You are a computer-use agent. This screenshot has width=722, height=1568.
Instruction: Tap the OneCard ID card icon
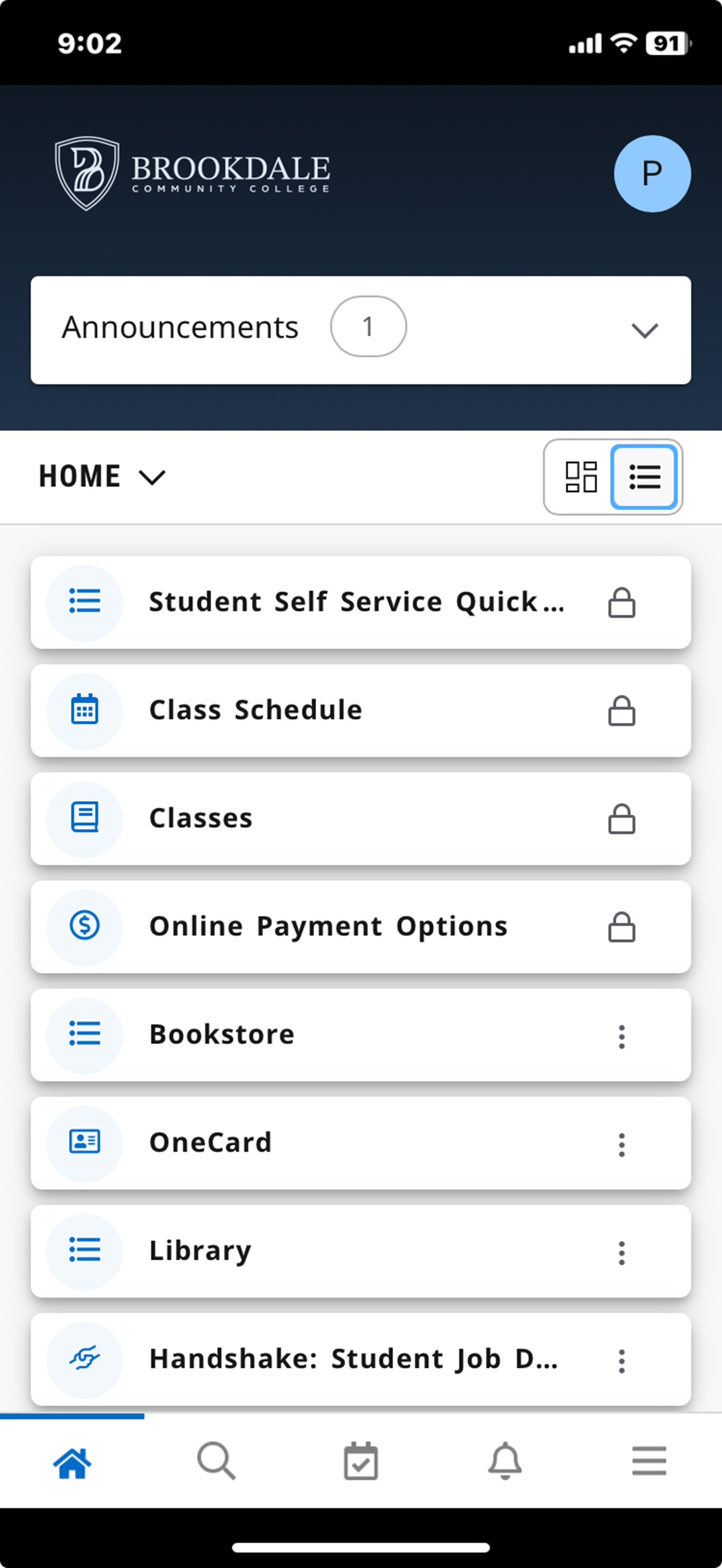pyautogui.click(x=85, y=1143)
